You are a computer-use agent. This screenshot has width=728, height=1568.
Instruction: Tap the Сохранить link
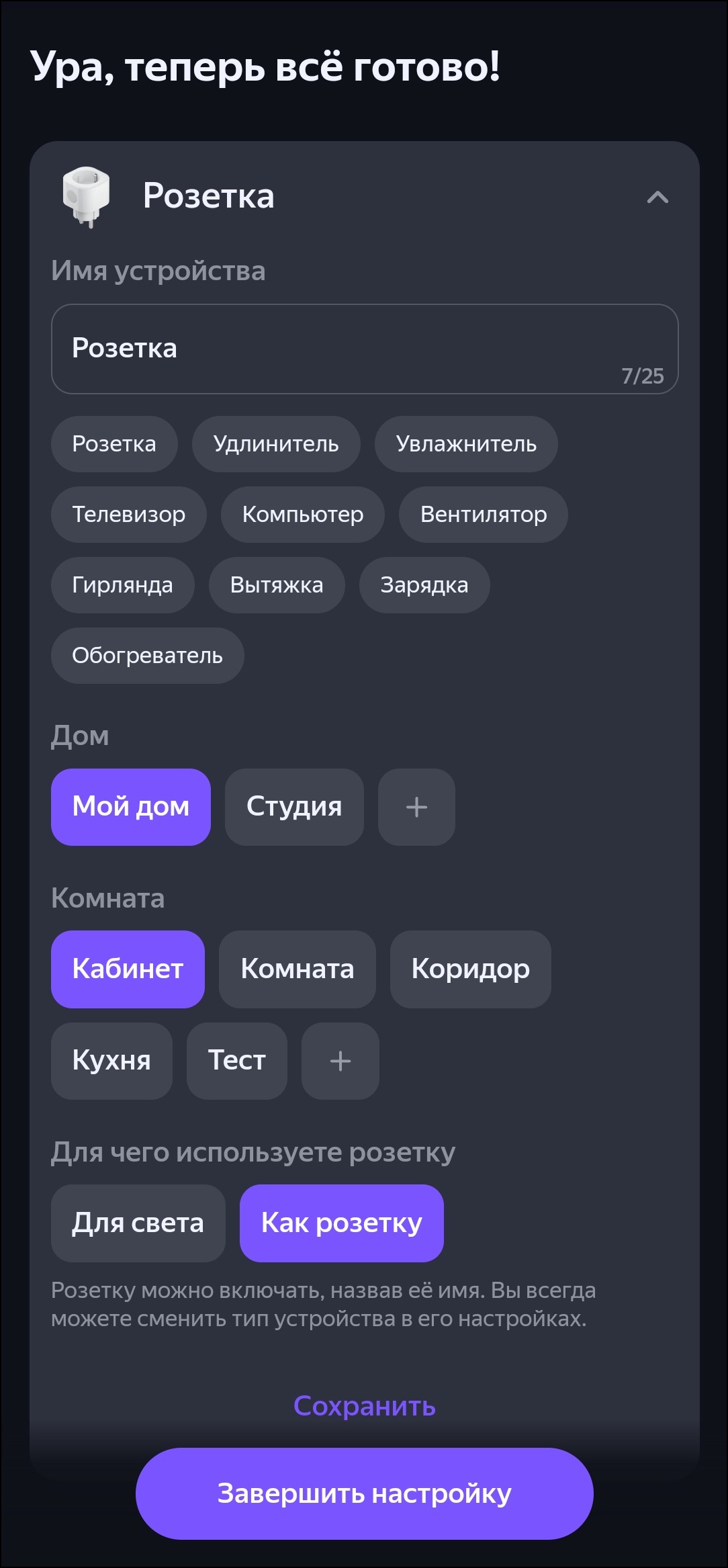click(x=364, y=1406)
